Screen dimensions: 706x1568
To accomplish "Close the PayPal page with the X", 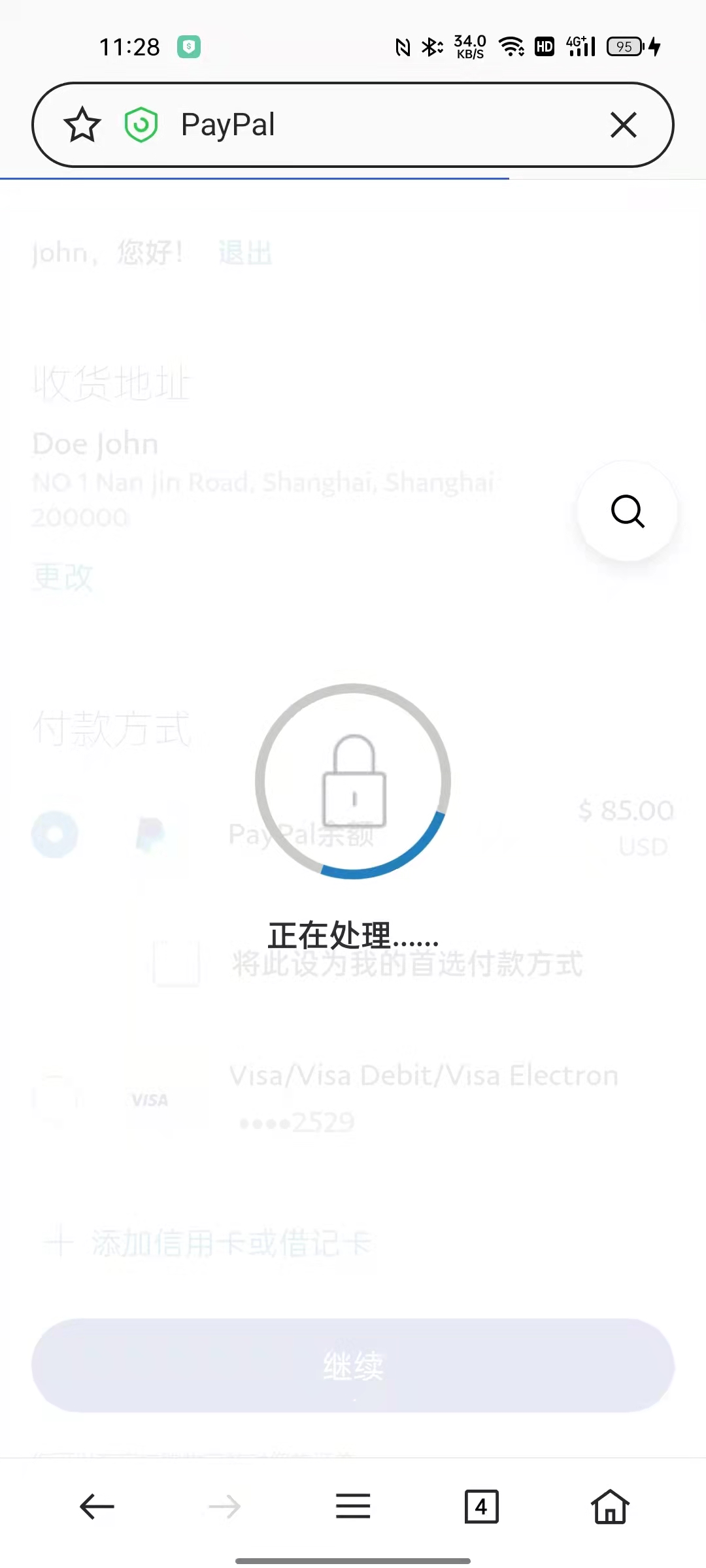I will click(623, 125).
